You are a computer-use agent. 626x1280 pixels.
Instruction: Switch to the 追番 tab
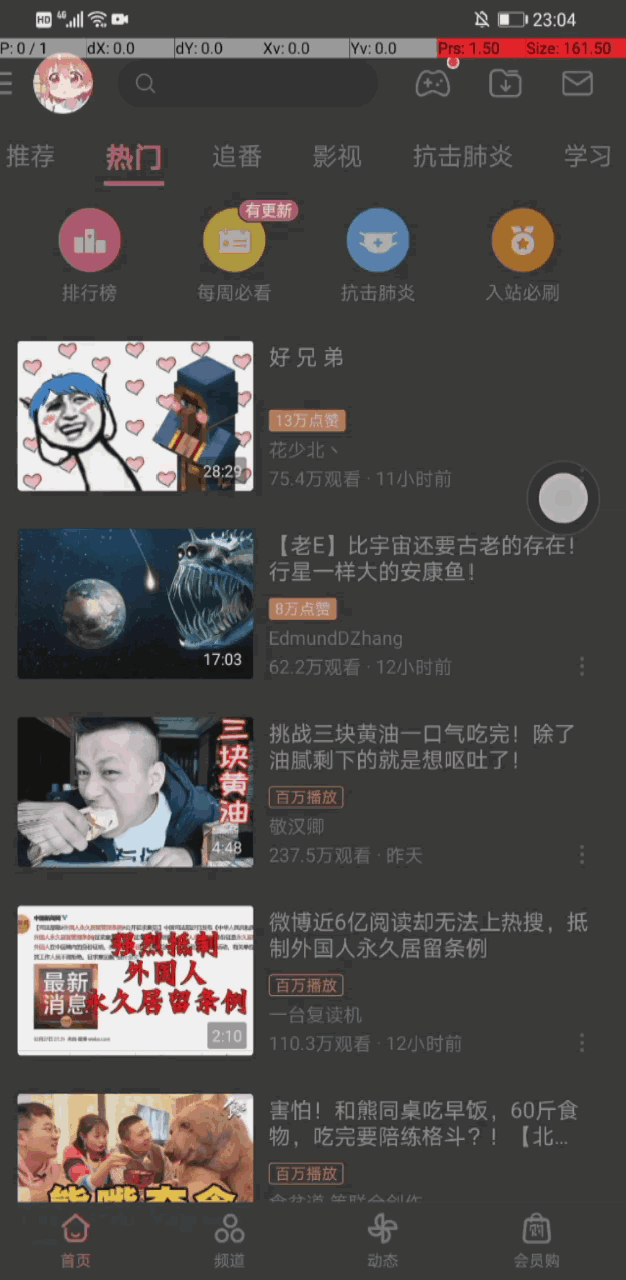237,157
